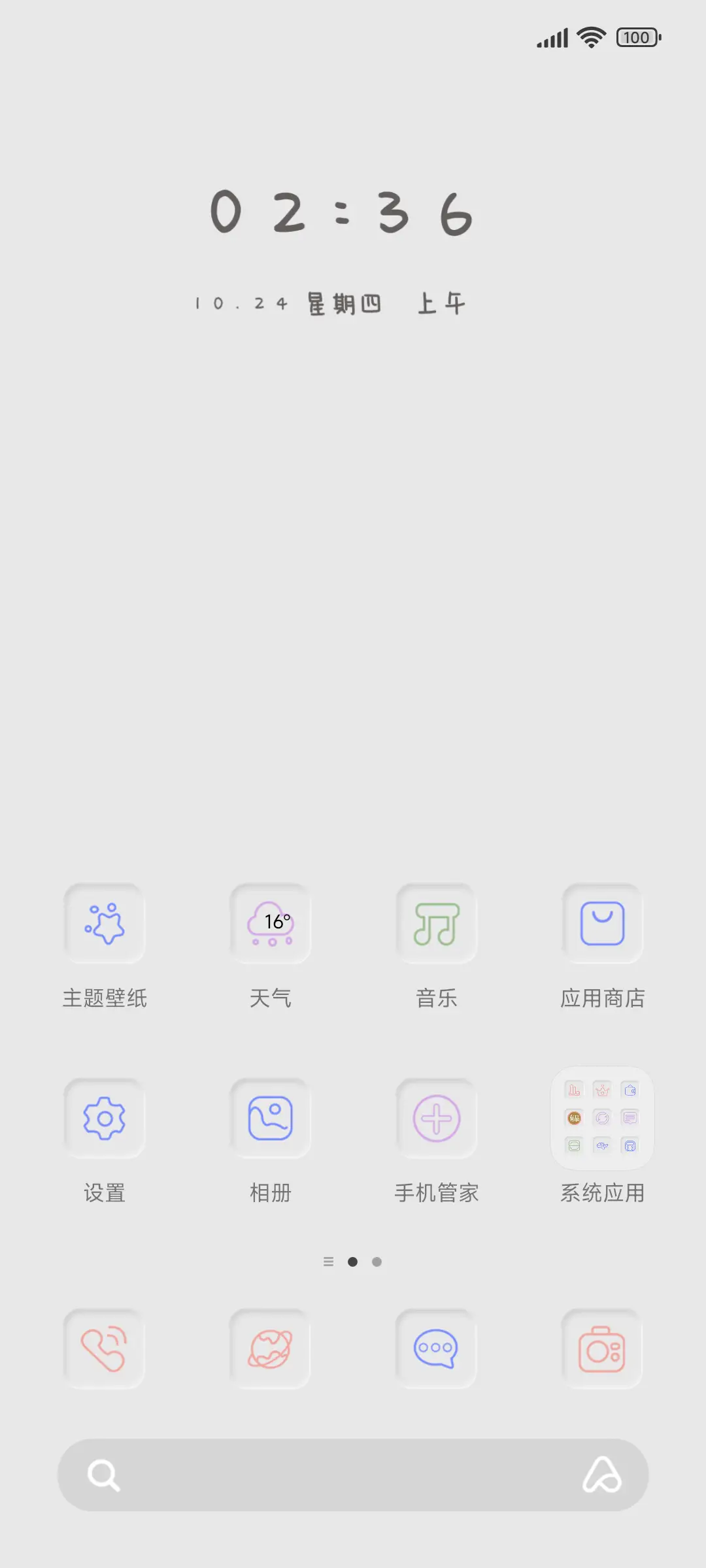Open the calculator icon inside the system folder
706x1568 pixels.
(x=630, y=1145)
